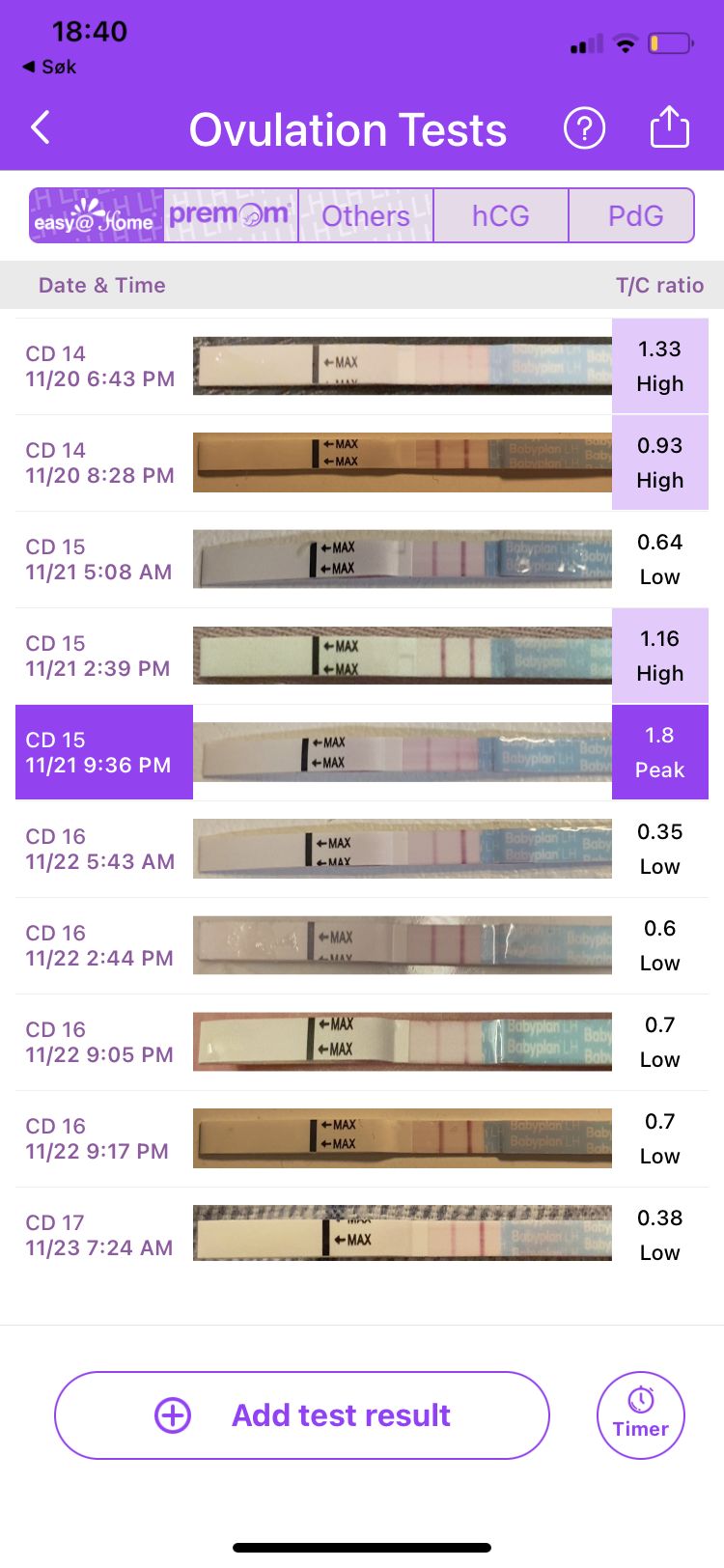Open the 11/21 2:39 PM test entry
Viewport: 724px width, 1568px height.
(x=362, y=657)
